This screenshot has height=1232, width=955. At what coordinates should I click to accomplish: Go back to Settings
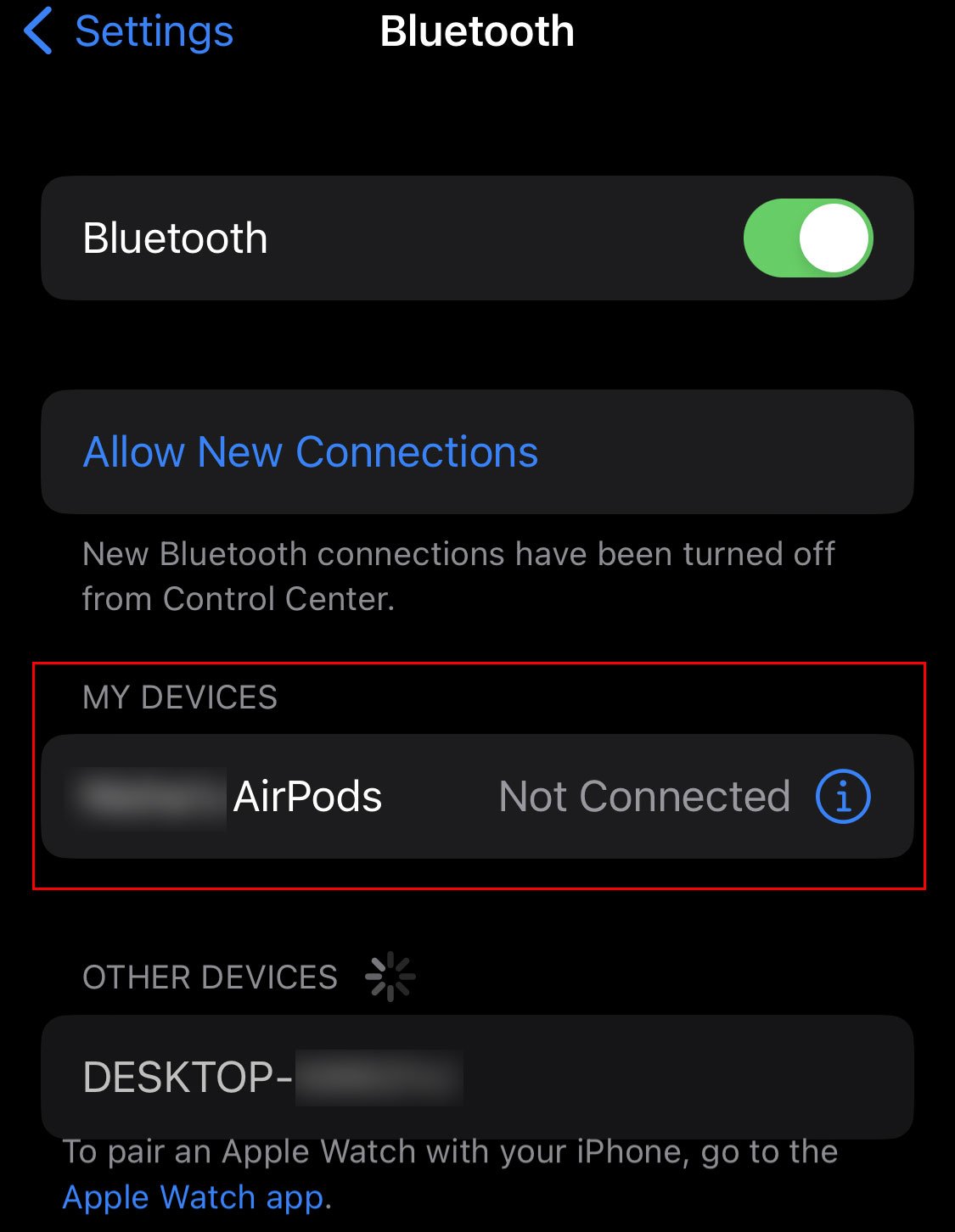click(x=129, y=32)
